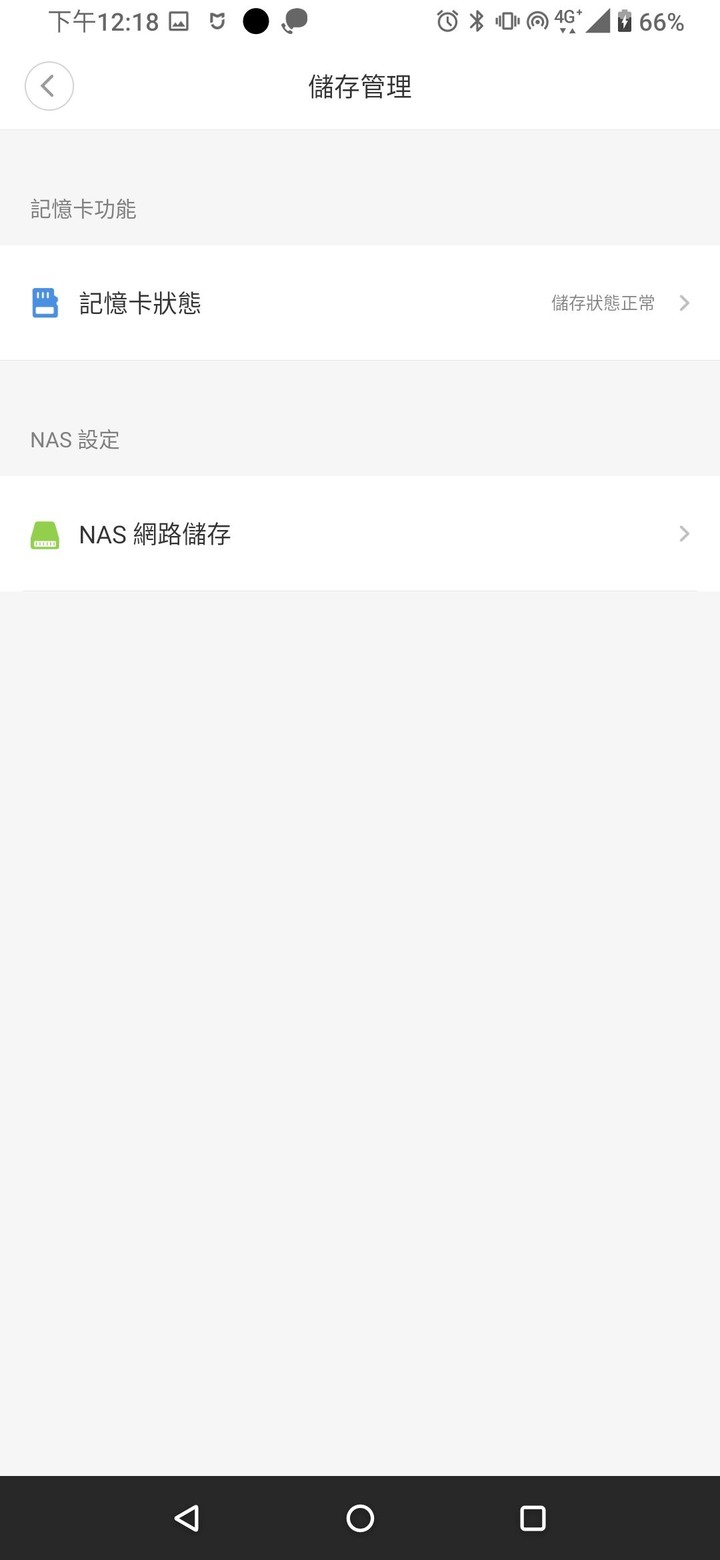Open recent apps from navigation bar
The image size is (720, 1560).
click(533, 1518)
